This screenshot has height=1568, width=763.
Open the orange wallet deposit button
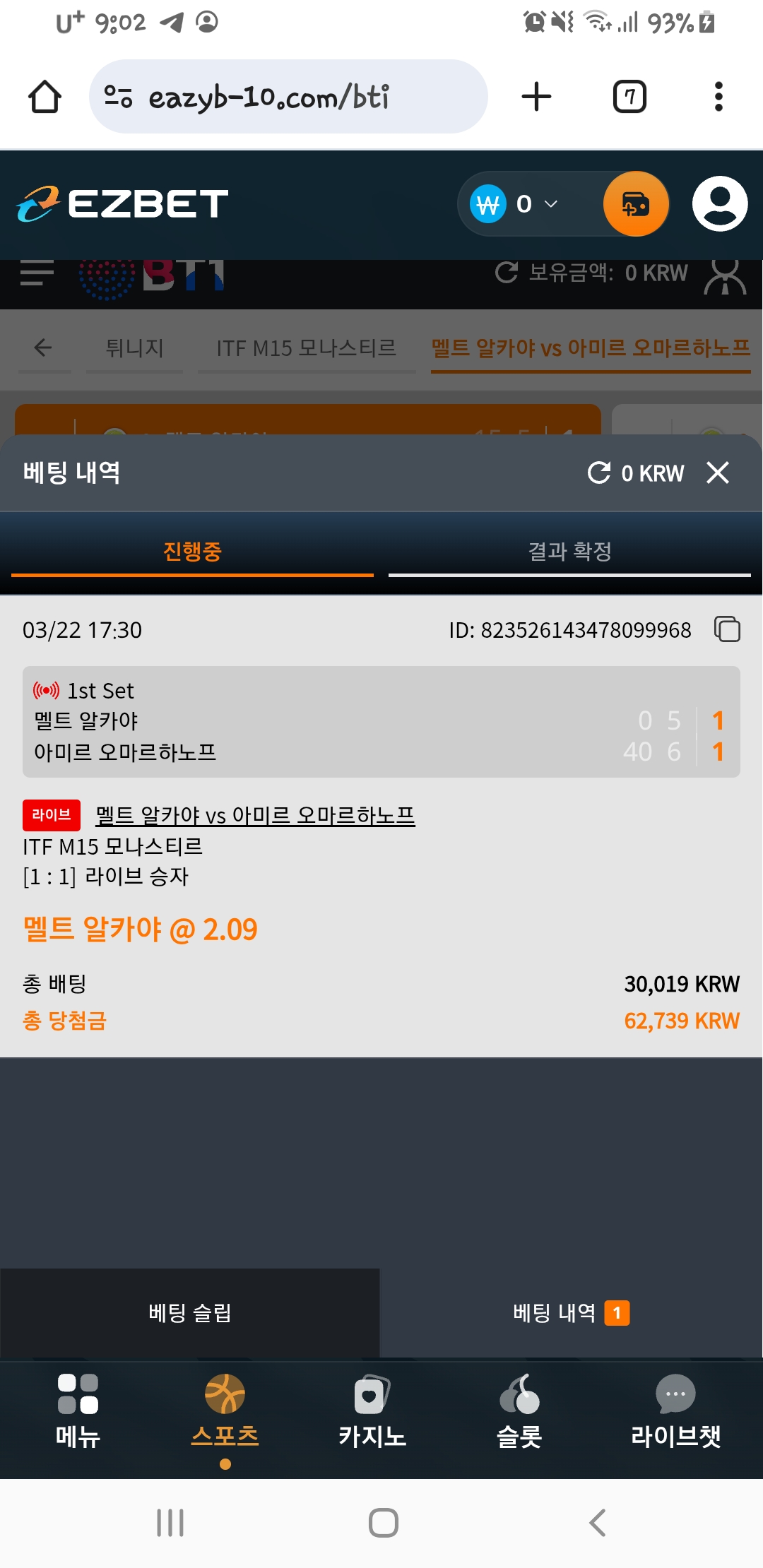pyautogui.click(x=636, y=204)
